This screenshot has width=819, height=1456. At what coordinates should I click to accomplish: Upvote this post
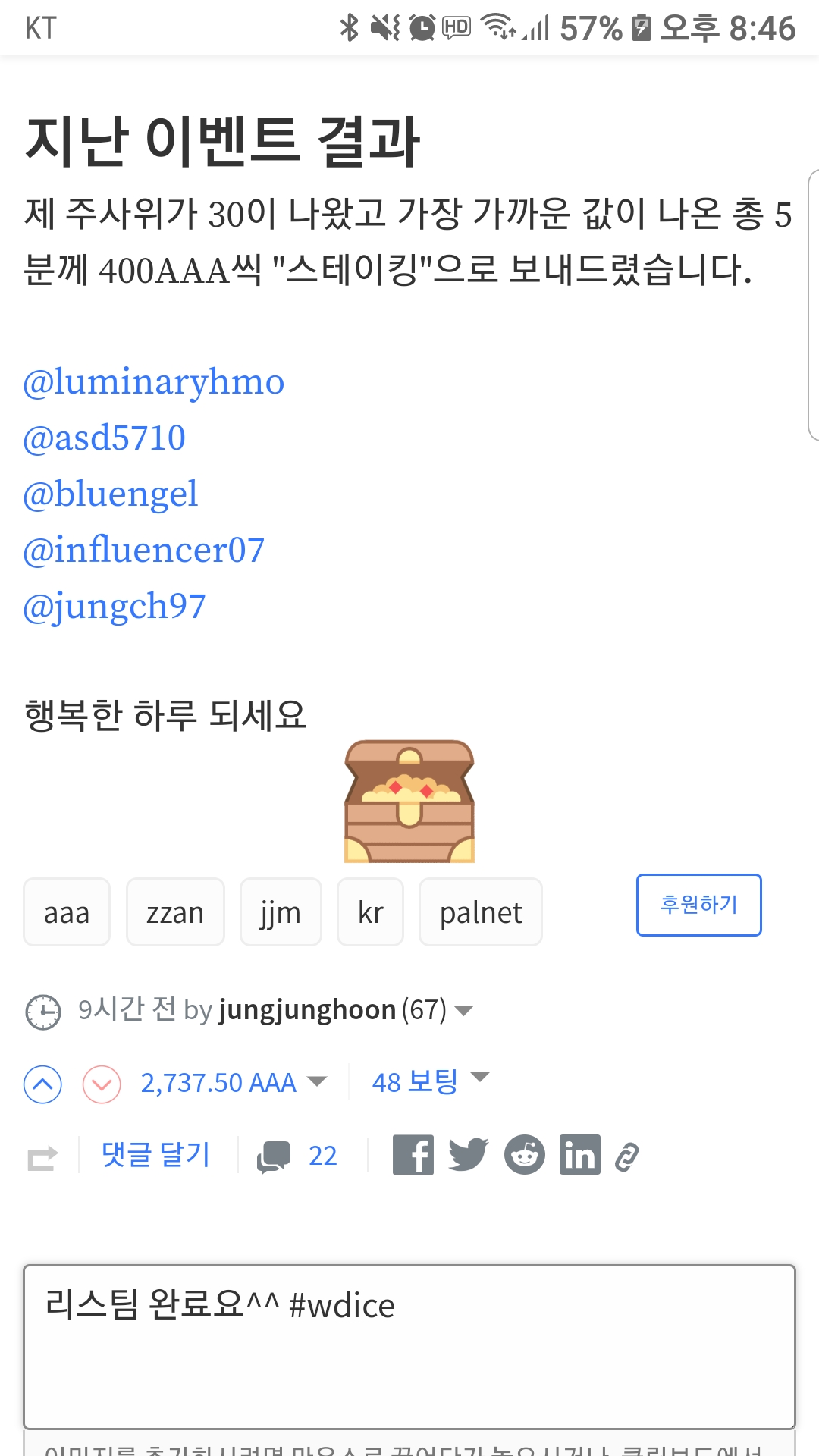43,1084
